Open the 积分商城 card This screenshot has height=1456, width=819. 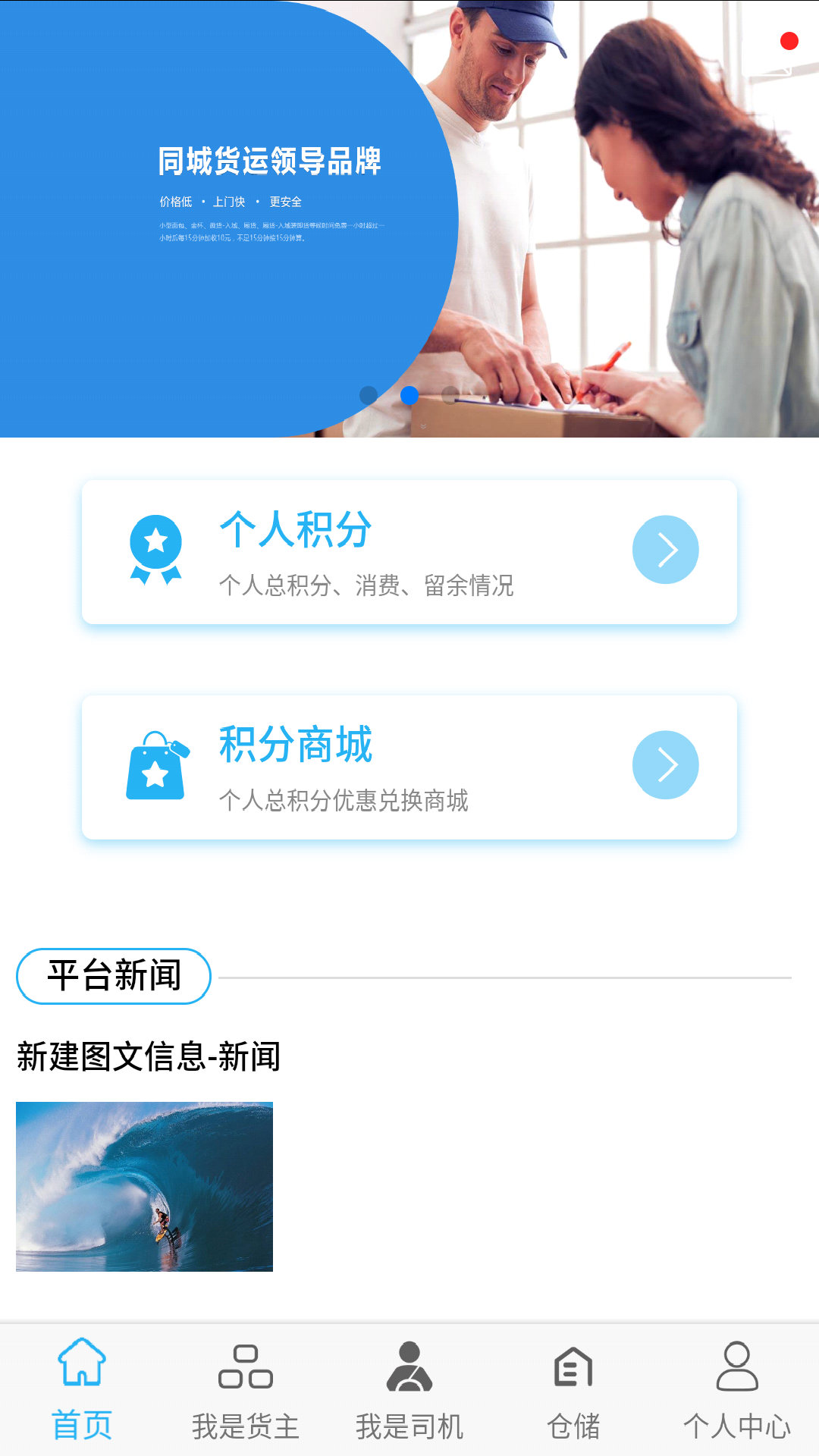point(409,767)
